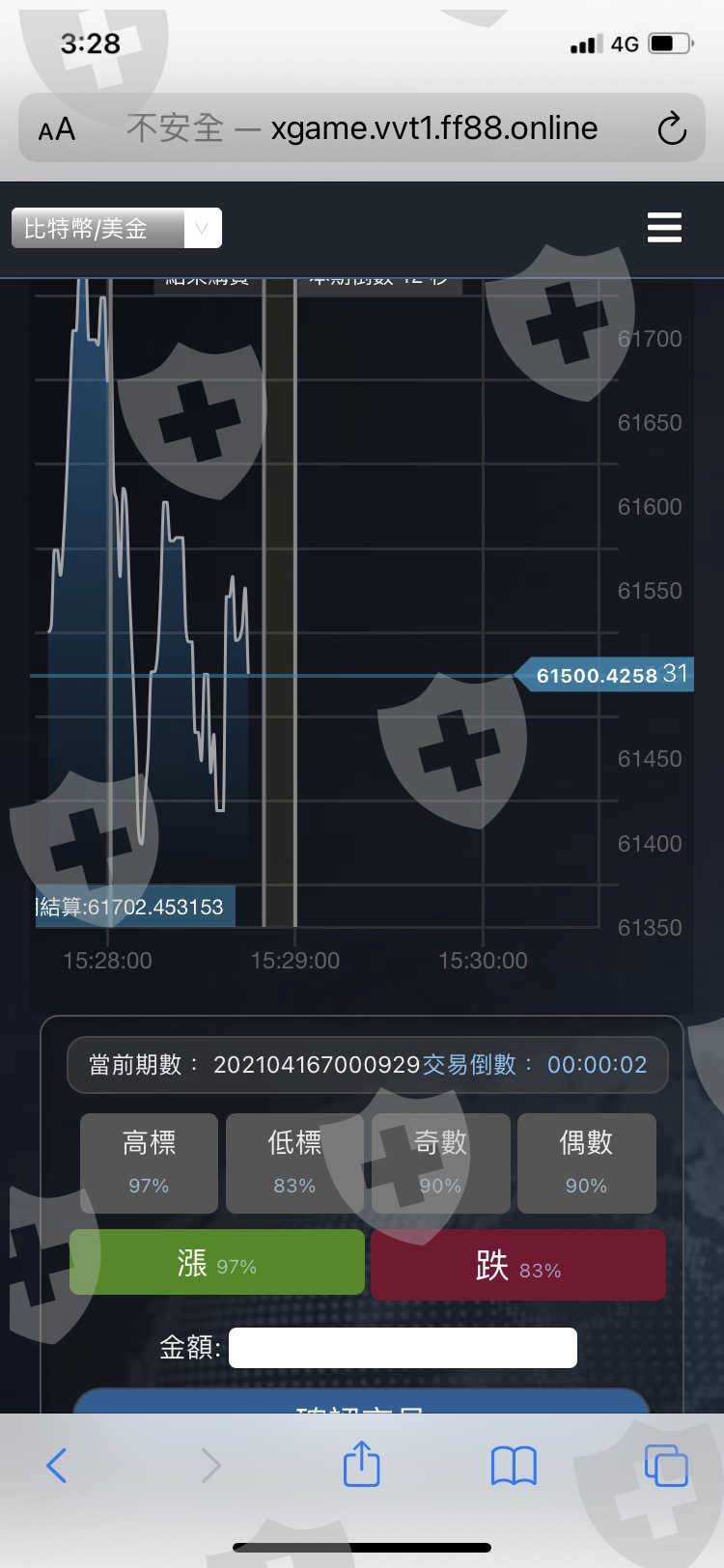
Task: Open Safari bookmarks
Action: pyautogui.click(x=514, y=1466)
